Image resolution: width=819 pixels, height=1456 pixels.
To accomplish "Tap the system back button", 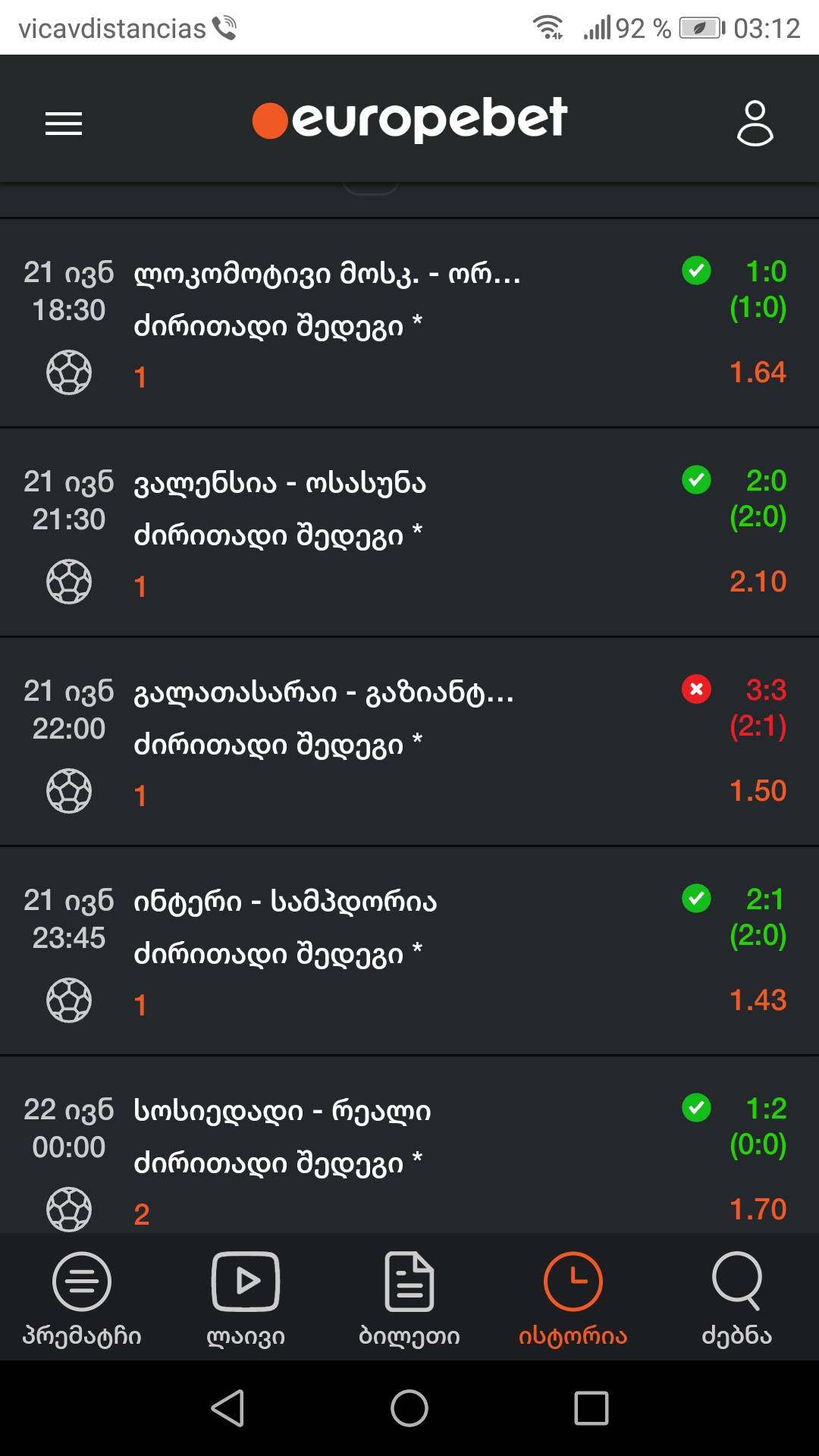I will coord(227,1408).
